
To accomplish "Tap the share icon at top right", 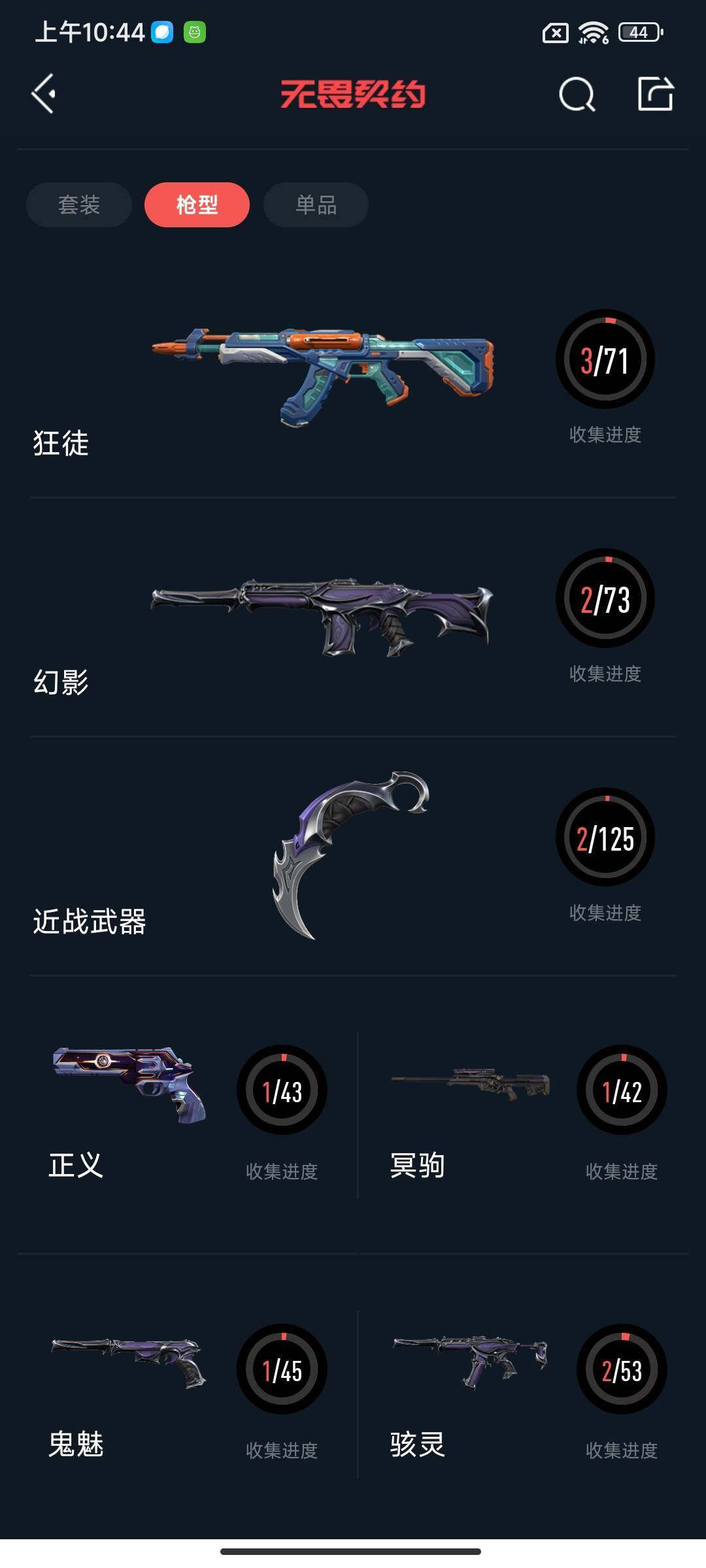I will [x=655, y=94].
